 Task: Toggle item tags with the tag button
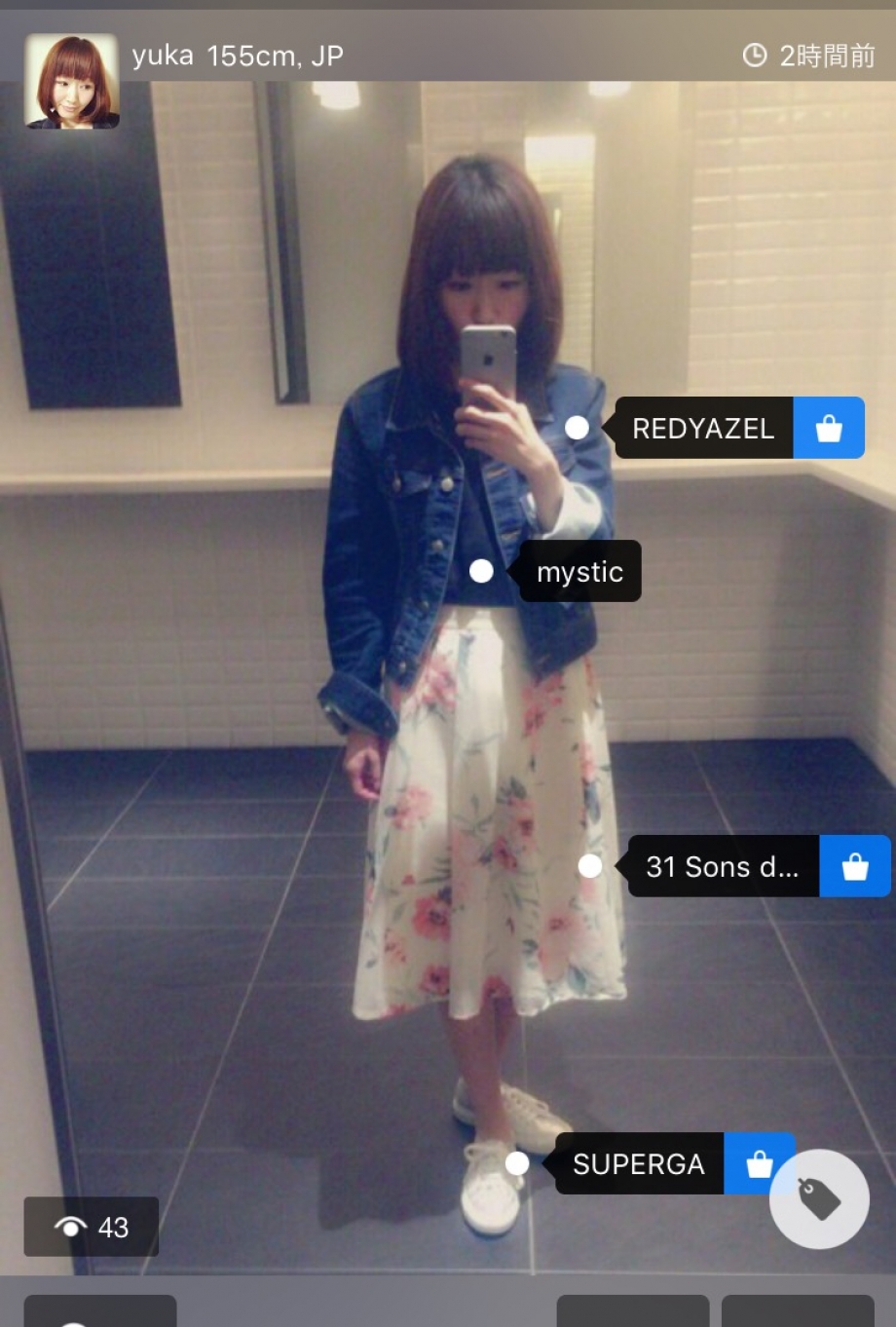(819, 1199)
